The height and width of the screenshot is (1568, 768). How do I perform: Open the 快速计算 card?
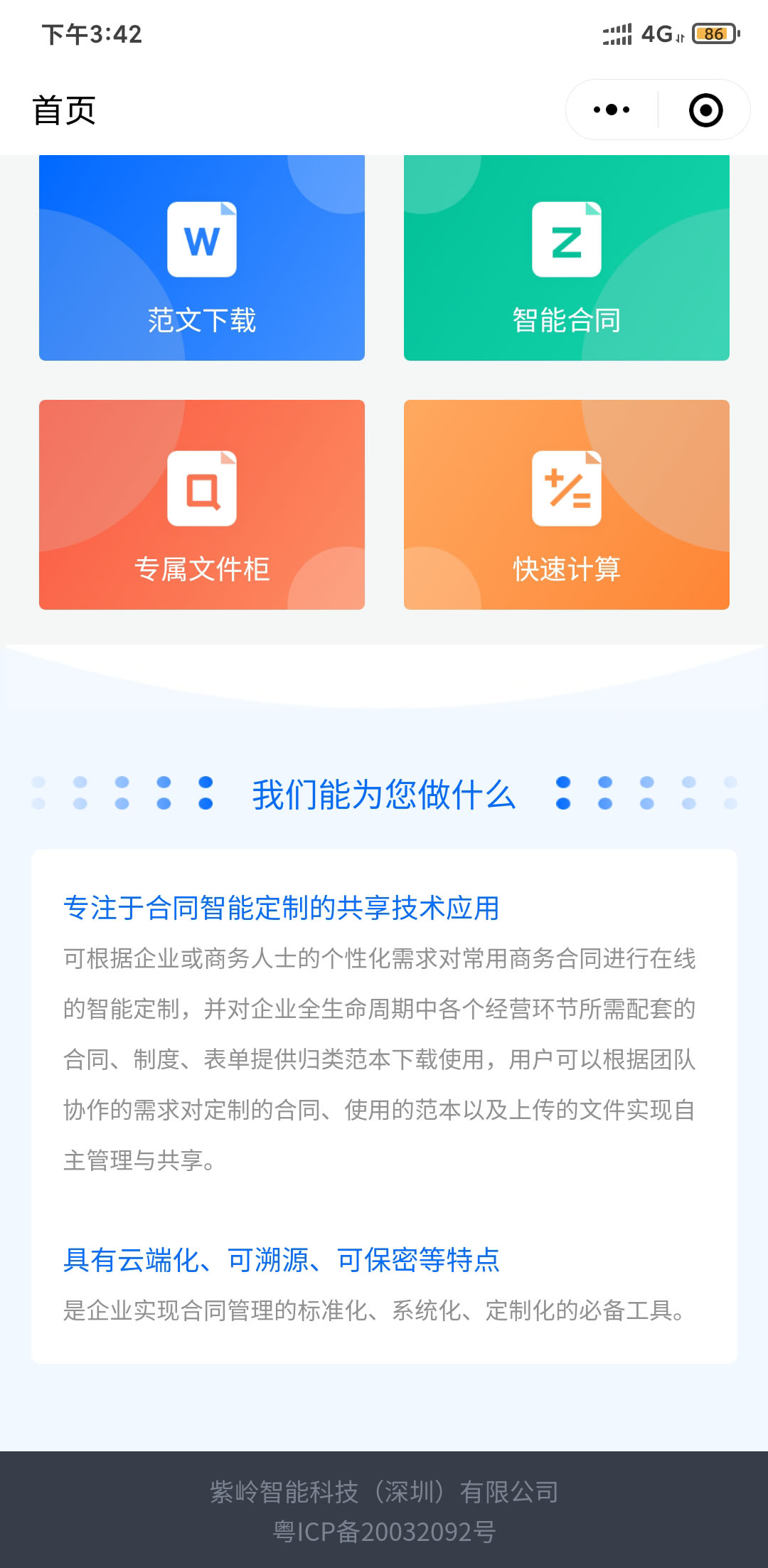[567, 505]
